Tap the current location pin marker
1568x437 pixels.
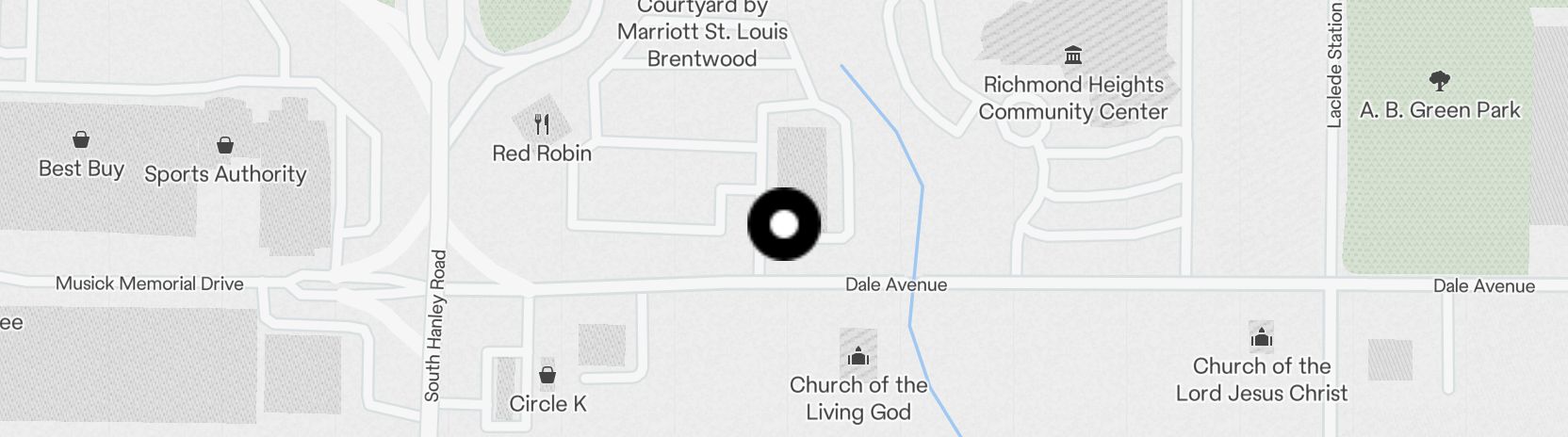(784, 224)
